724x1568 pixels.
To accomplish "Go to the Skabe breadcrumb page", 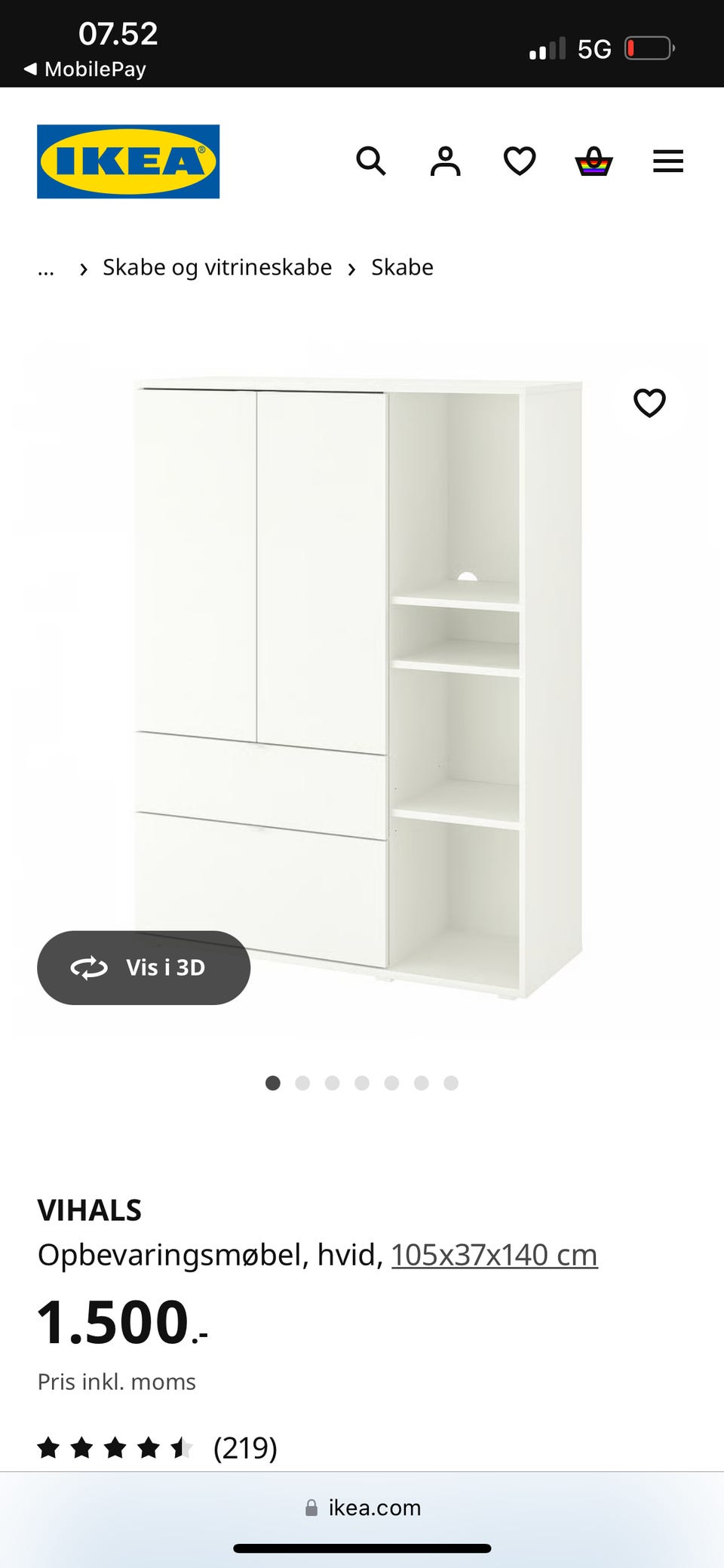I will point(402,267).
